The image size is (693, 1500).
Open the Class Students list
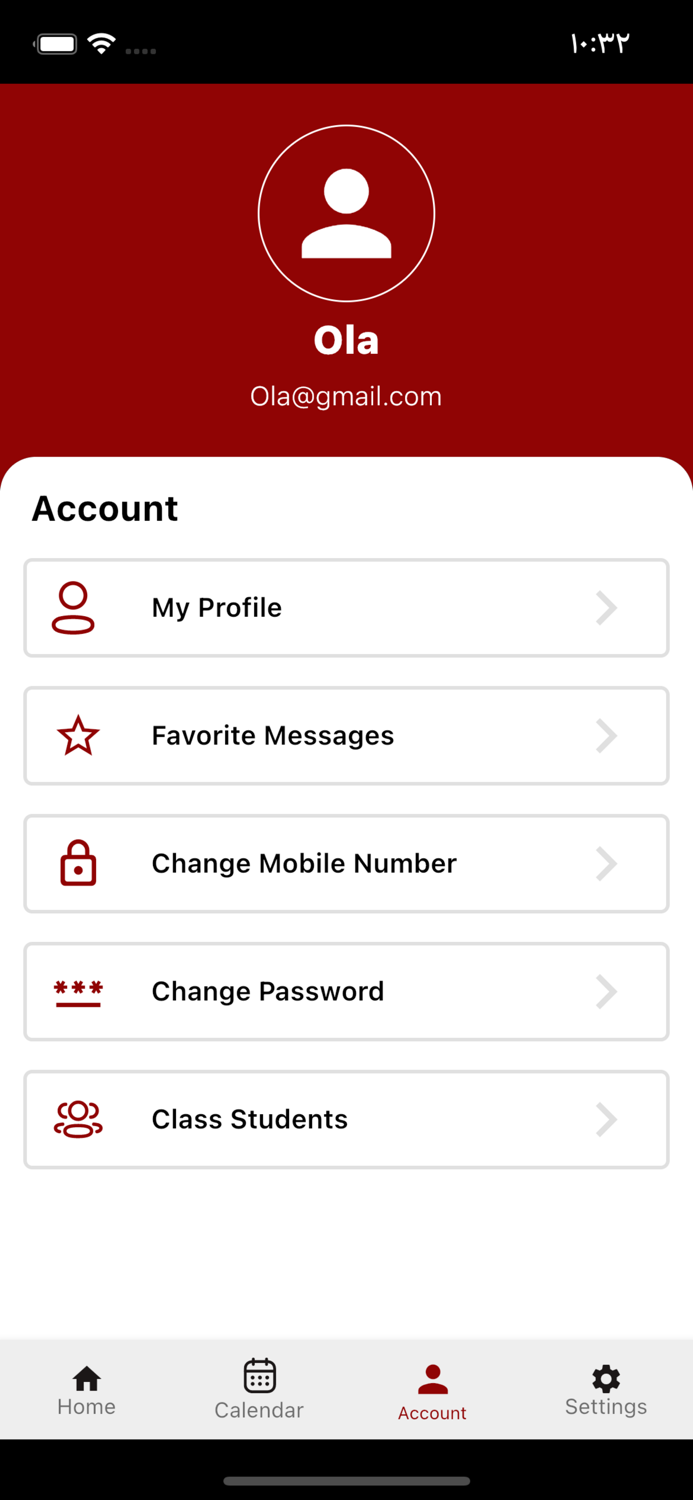[346, 1120]
